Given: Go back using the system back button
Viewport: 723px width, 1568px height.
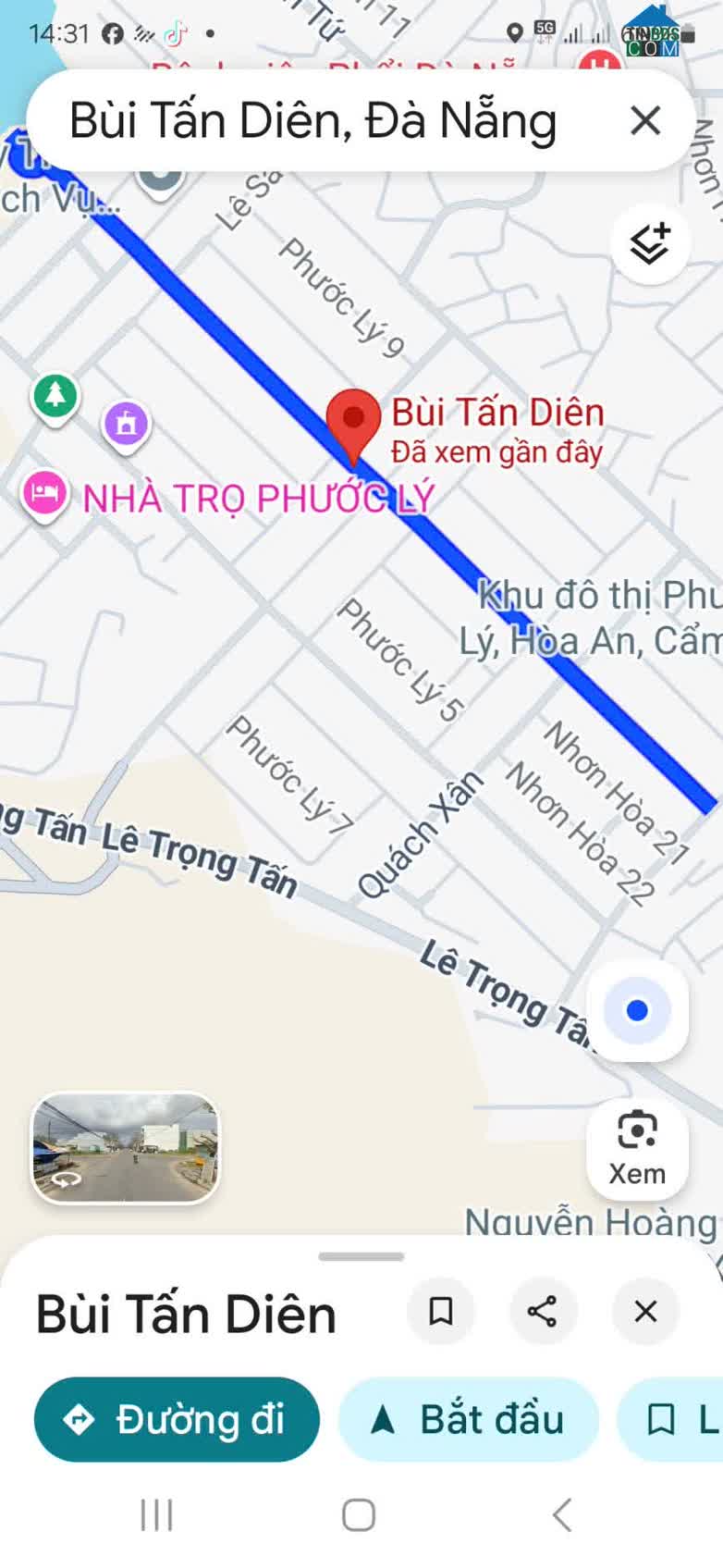Looking at the screenshot, I should pyautogui.click(x=561, y=1514).
